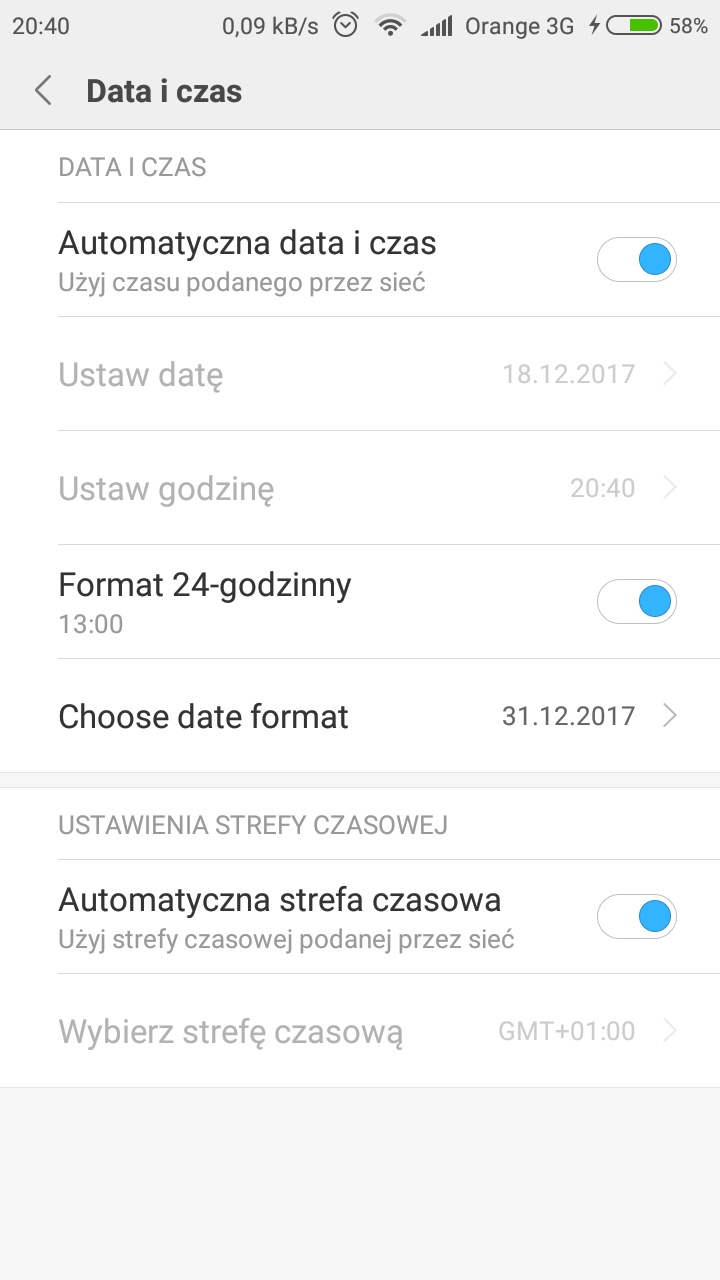Image resolution: width=720 pixels, height=1280 pixels.
Task: Disable Automatyczna data i czas
Action: [637, 261]
